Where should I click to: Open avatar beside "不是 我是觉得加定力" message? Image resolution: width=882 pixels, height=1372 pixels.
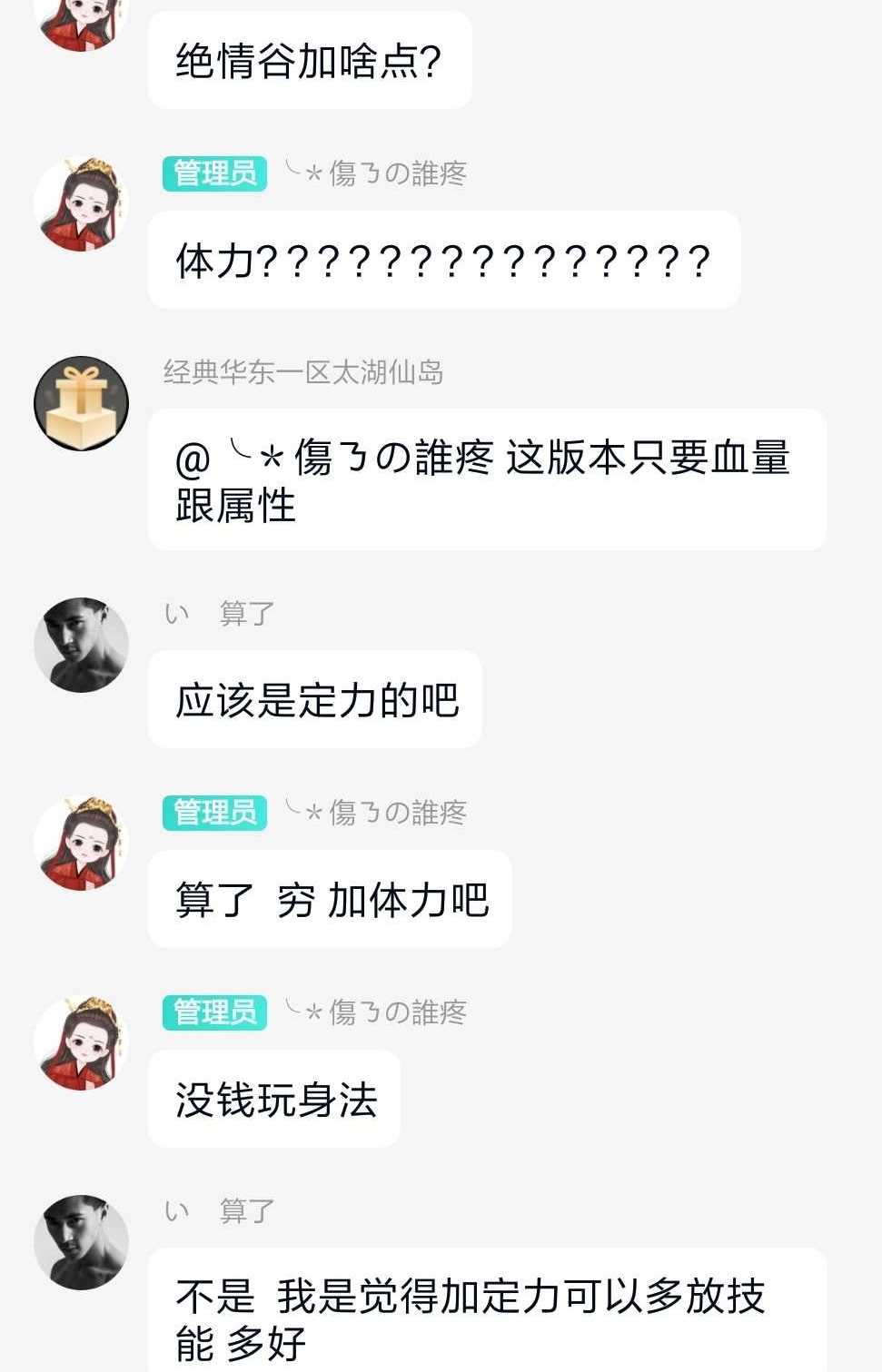81,1242
